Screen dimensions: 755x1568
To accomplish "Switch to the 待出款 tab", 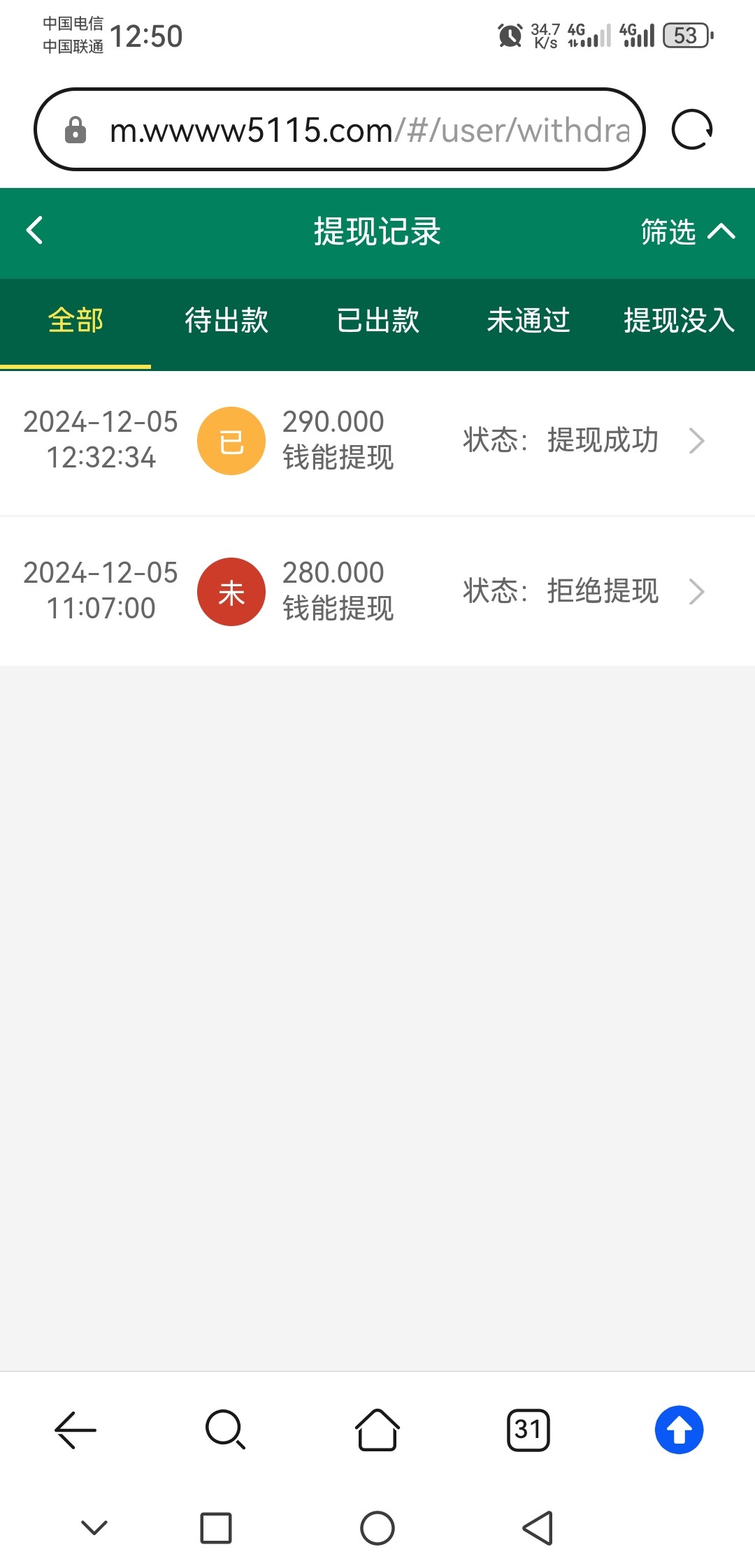I will pyautogui.click(x=226, y=321).
